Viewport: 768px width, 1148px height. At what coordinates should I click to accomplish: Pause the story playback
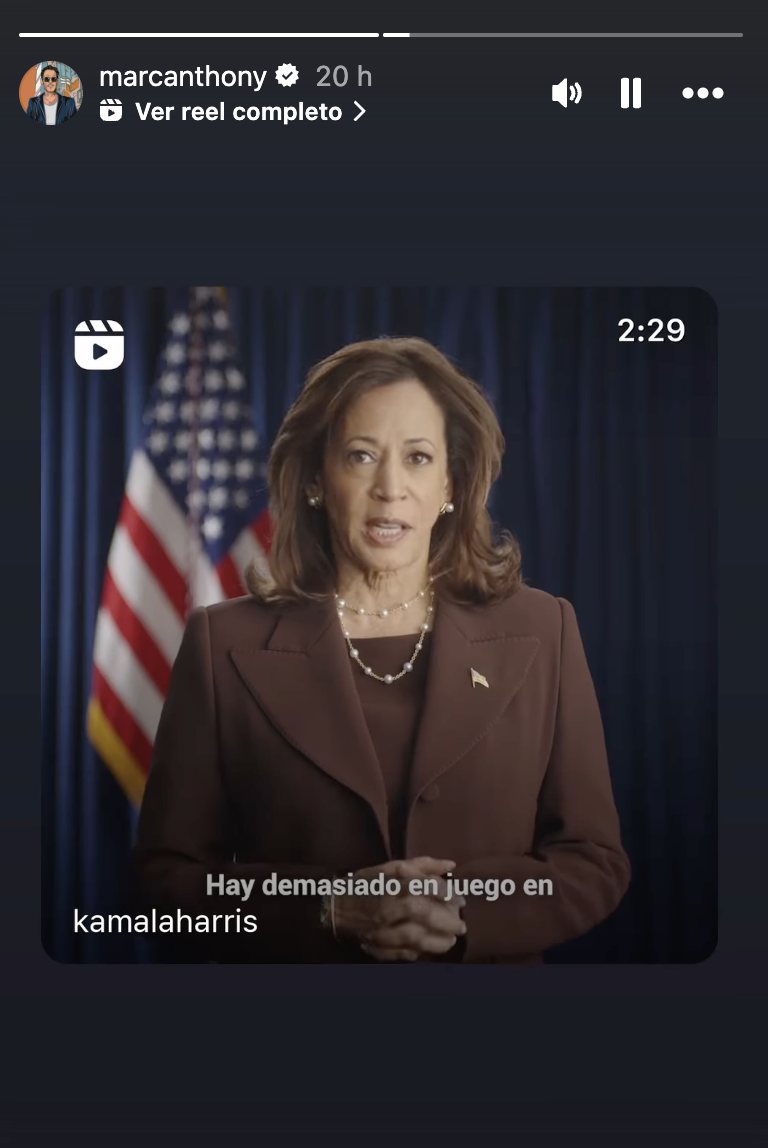coord(630,93)
